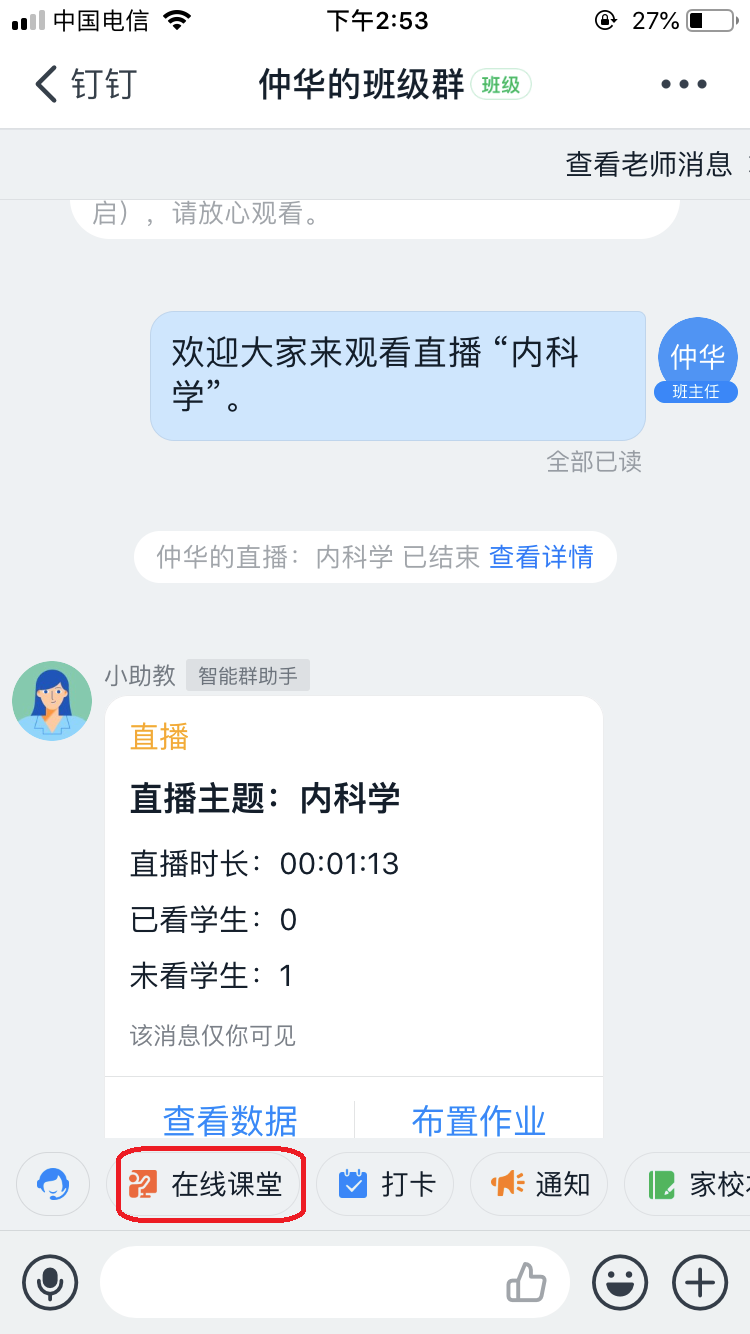
Task: Open 查看老师消息 at the top
Action: pos(650,164)
